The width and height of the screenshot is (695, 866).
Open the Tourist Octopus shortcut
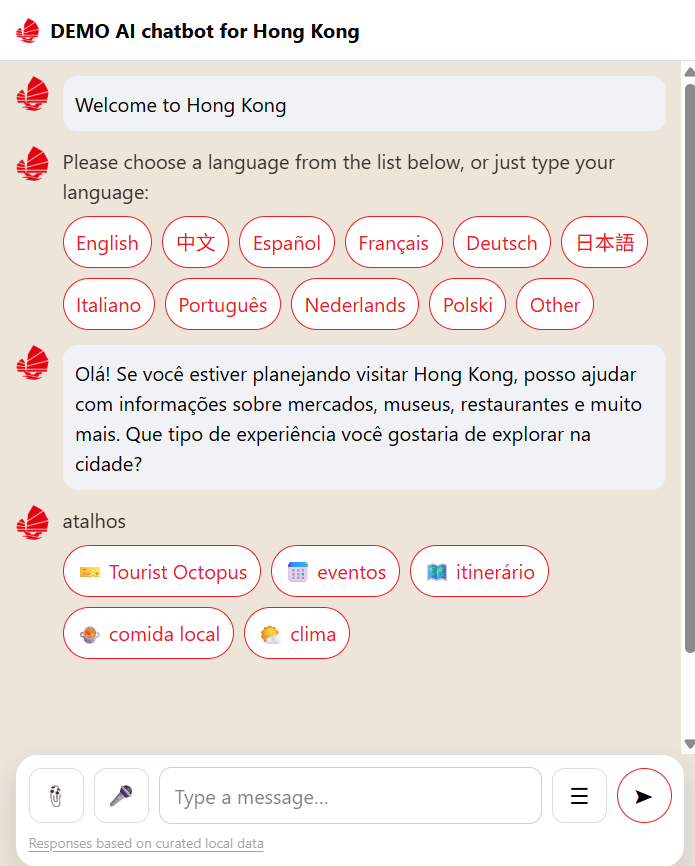(162, 572)
